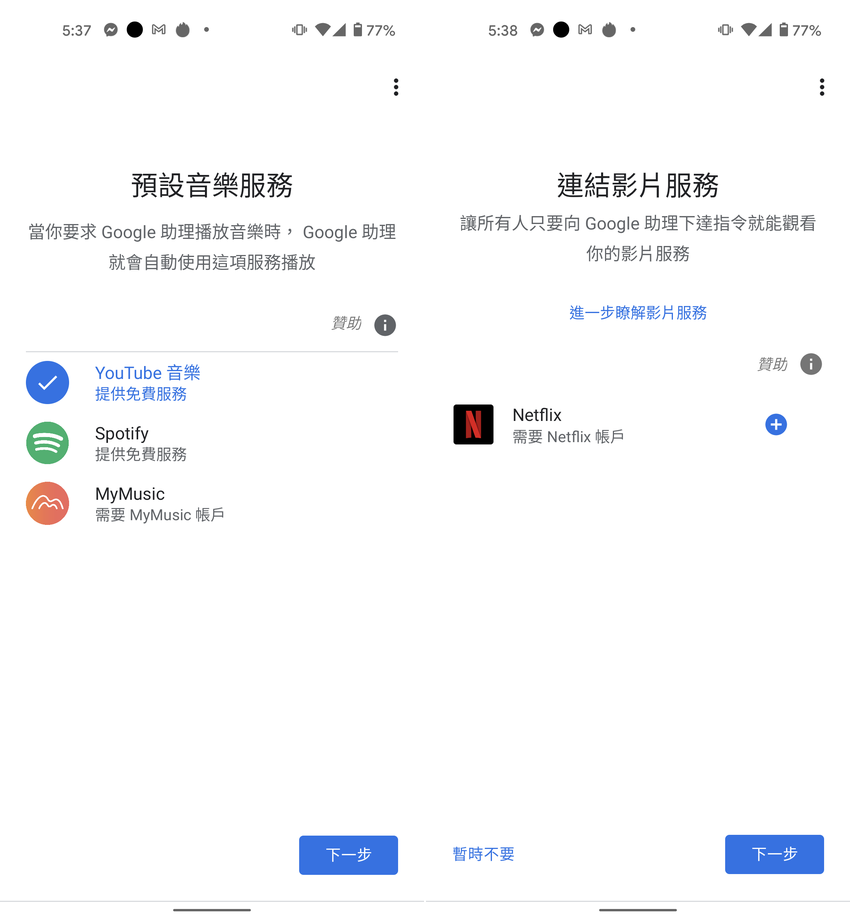Tap 下一步 on the 連結影片服務 screen

(774, 855)
